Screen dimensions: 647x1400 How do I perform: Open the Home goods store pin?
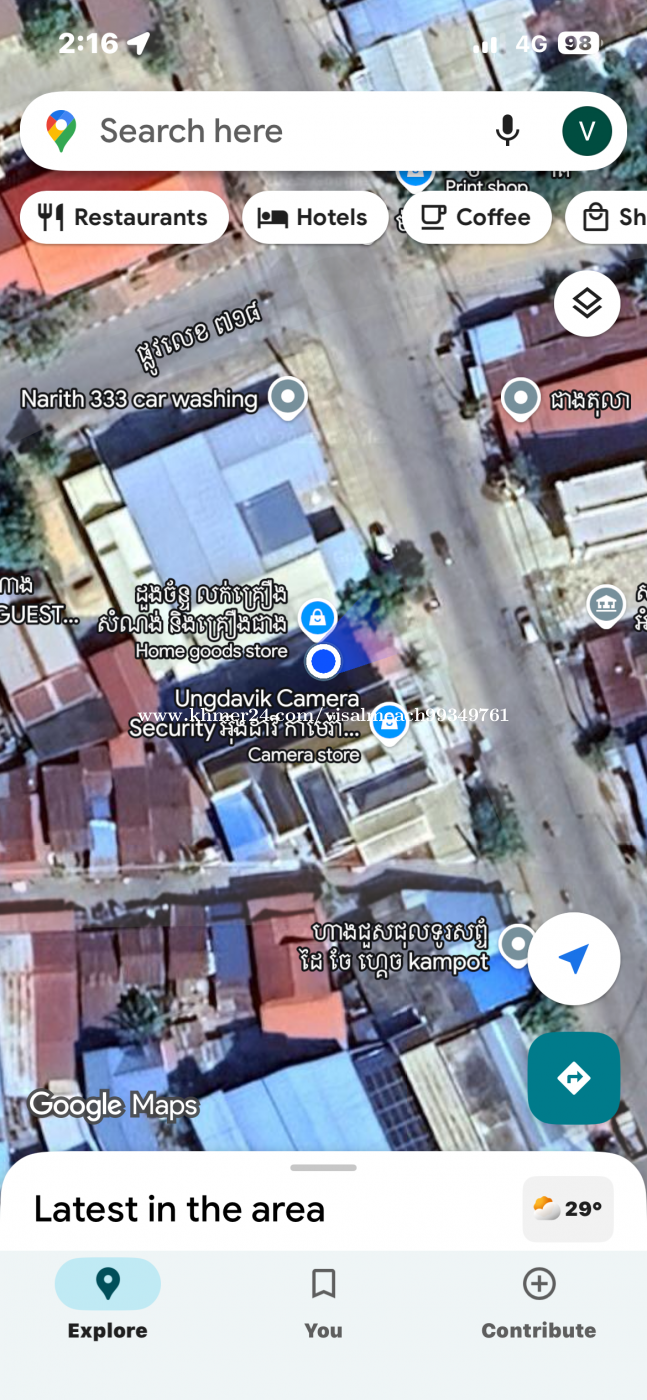[318, 617]
